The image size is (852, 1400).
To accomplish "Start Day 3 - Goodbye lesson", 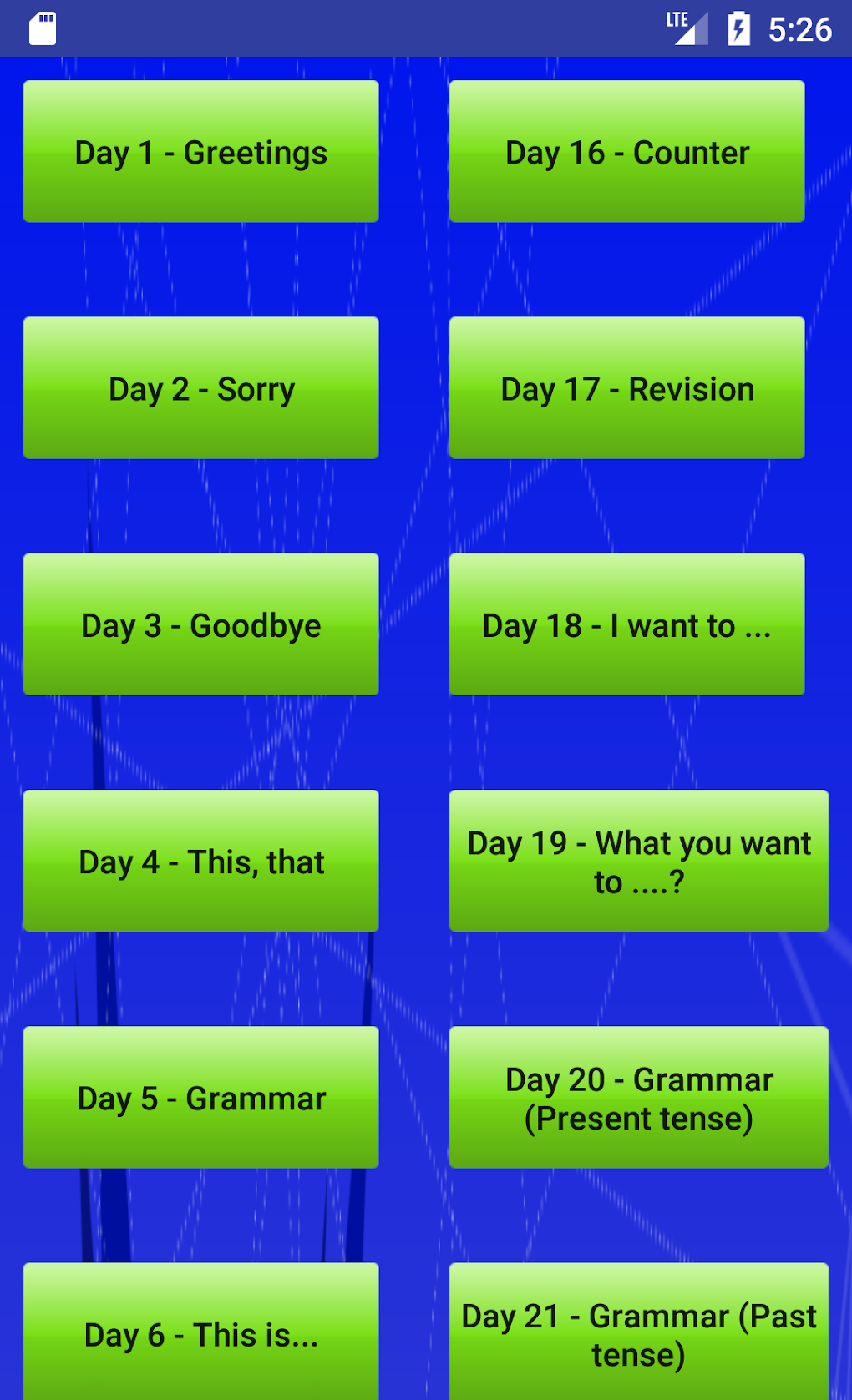I will click(200, 624).
